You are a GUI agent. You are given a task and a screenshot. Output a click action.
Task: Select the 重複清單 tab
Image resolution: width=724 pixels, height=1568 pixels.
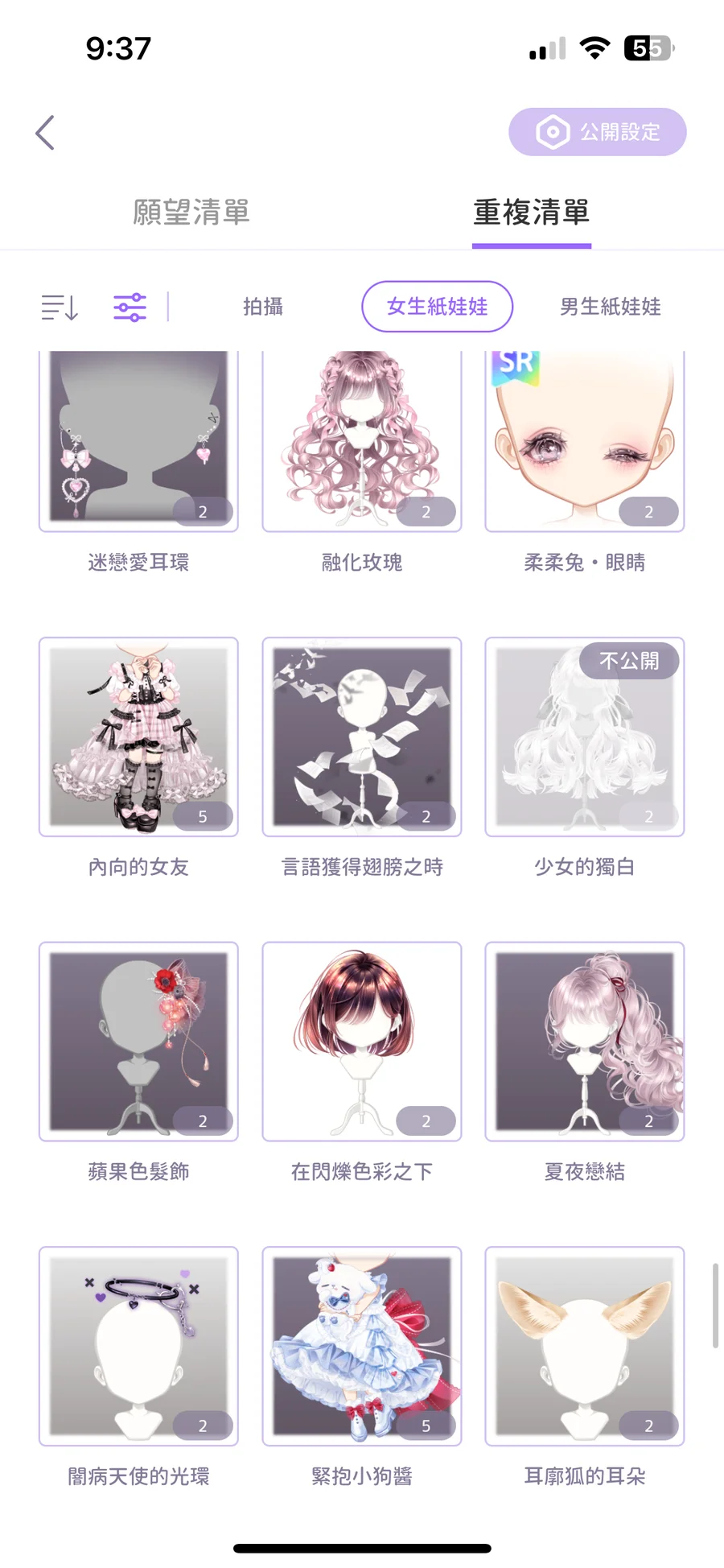click(531, 213)
